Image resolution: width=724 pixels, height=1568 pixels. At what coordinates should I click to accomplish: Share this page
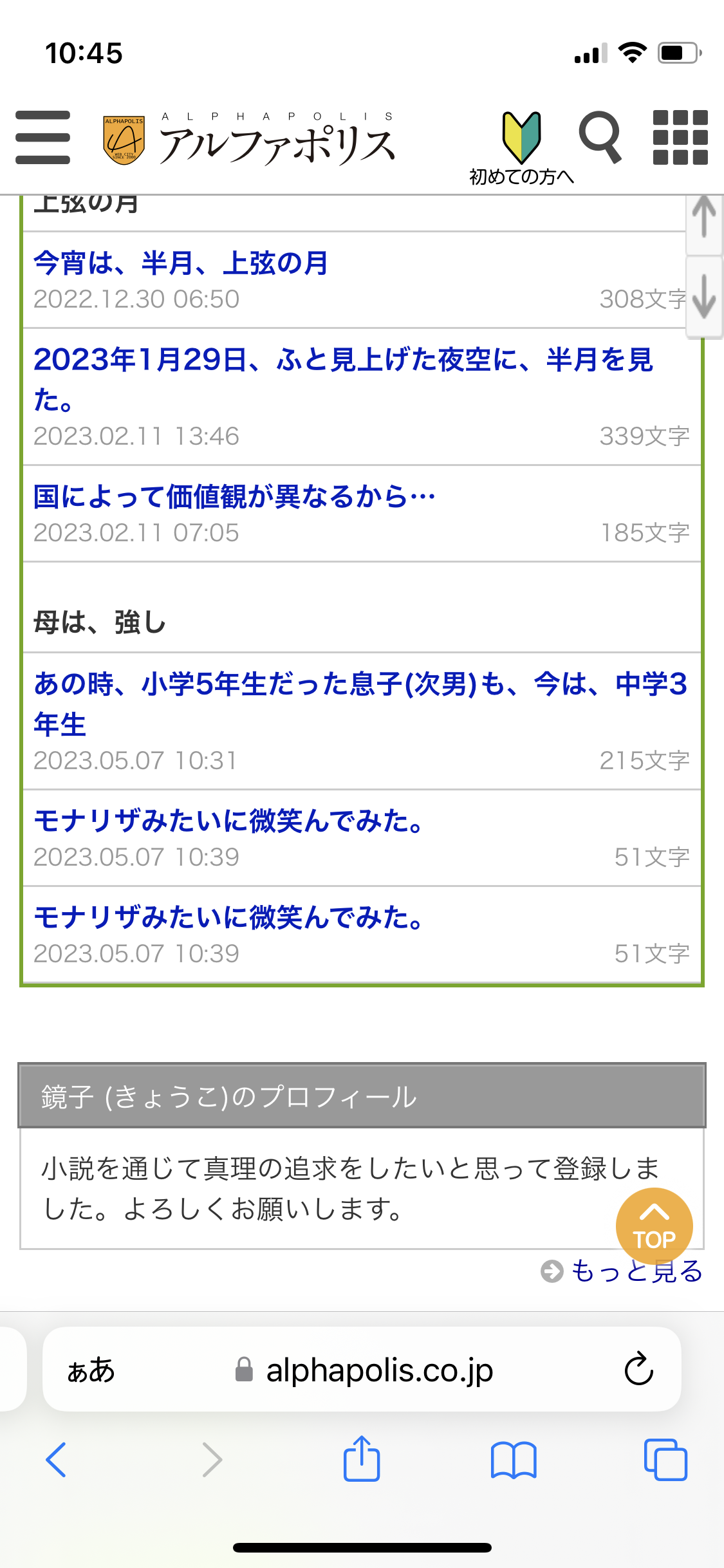pyautogui.click(x=362, y=1460)
